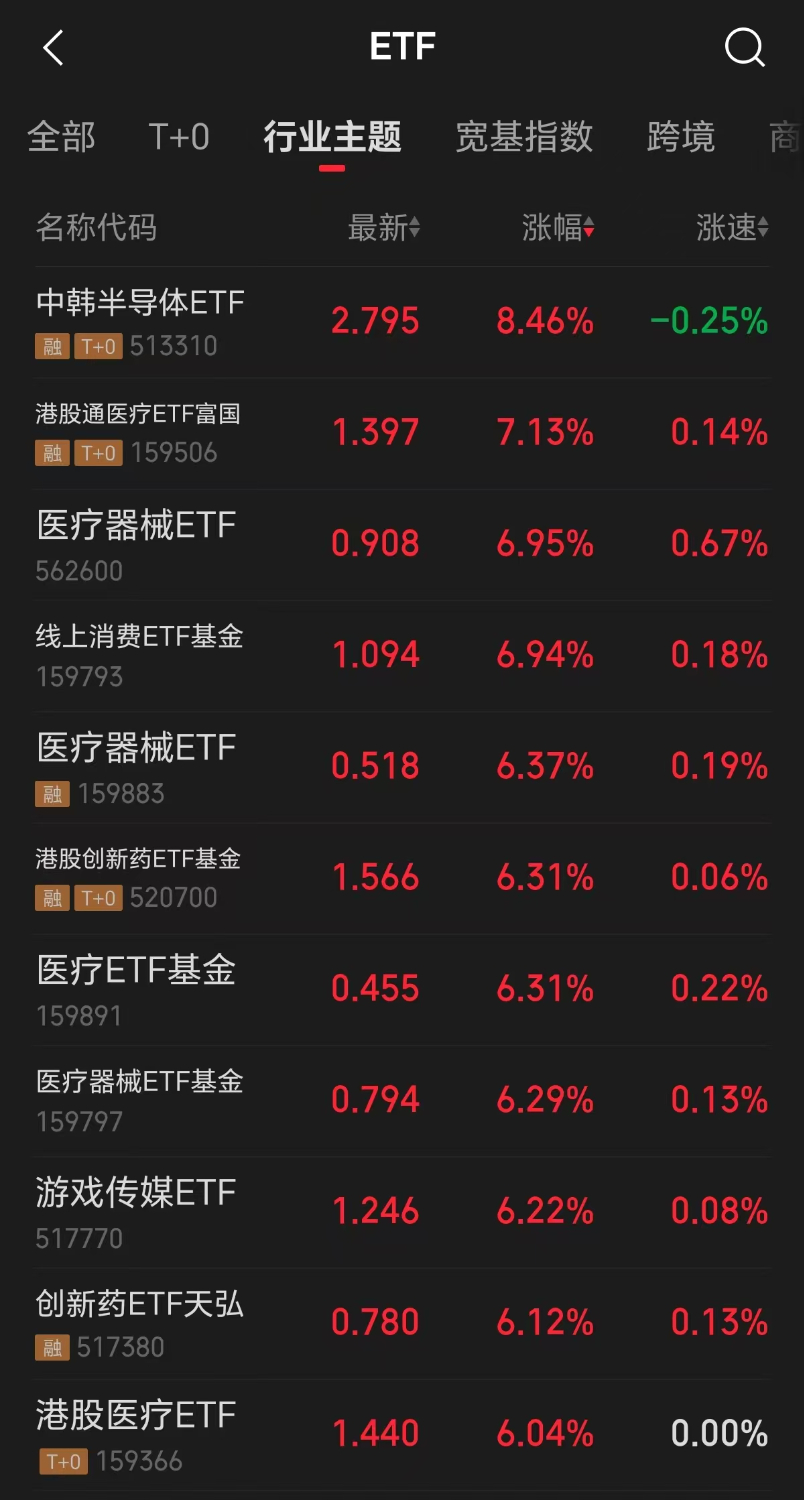View 医疗器械ETF 562600
The width and height of the screenshot is (804, 1500).
(x=136, y=544)
